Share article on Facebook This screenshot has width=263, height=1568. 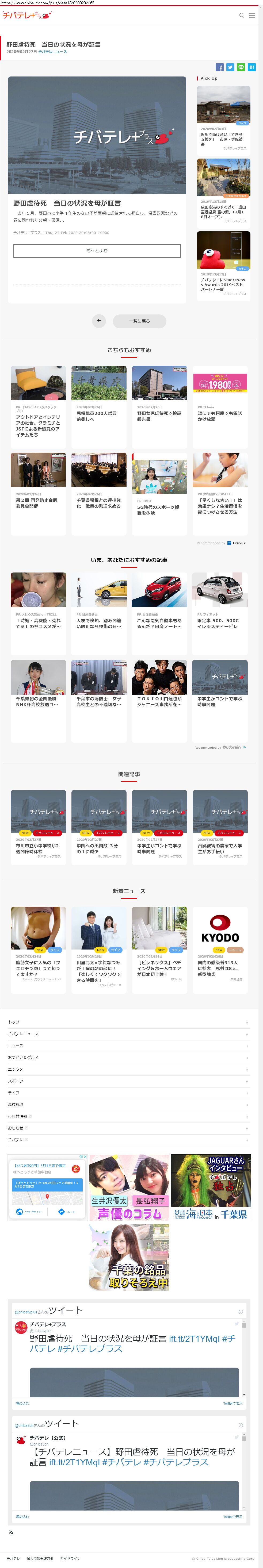tap(220, 67)
